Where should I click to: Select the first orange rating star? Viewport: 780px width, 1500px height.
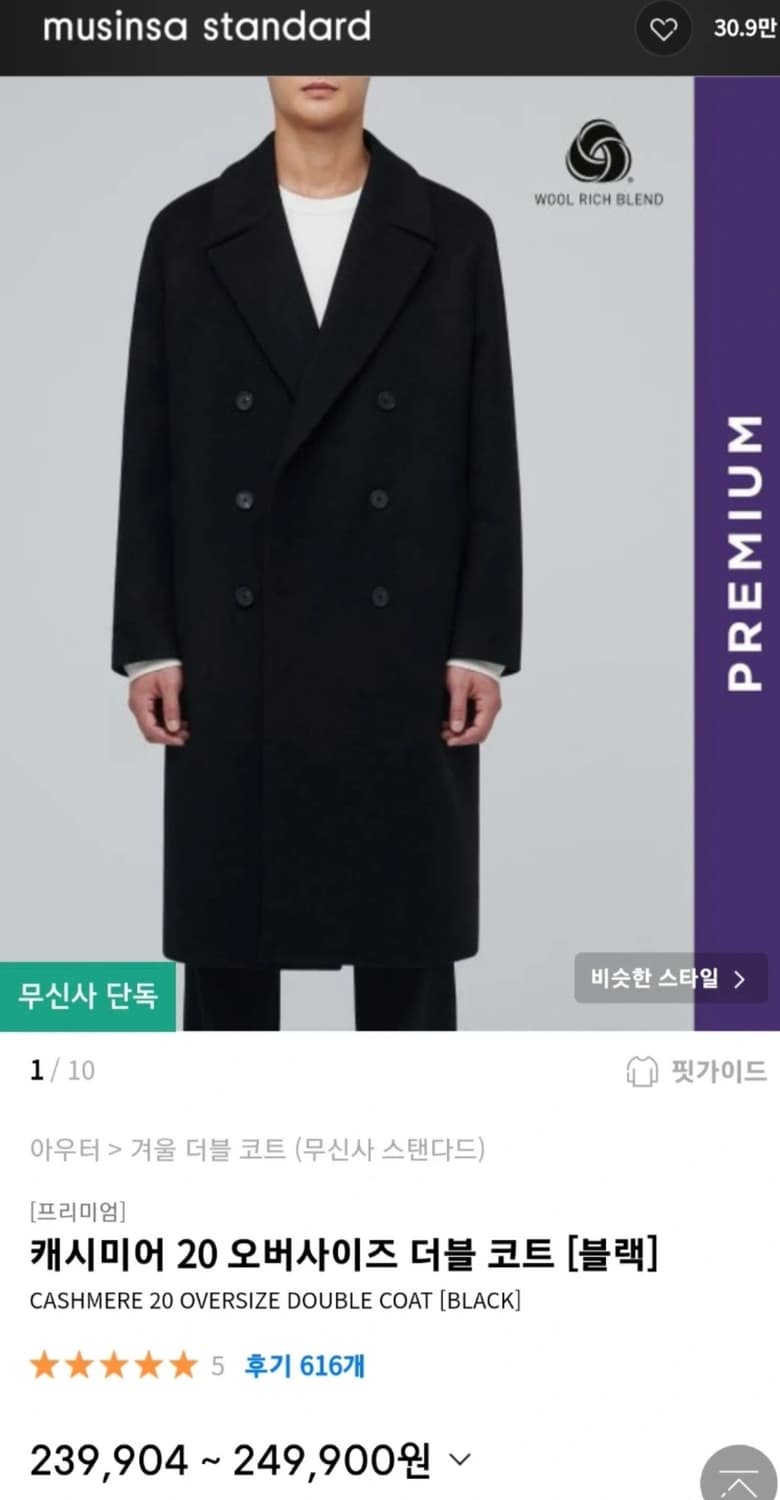click(45, 1364)
